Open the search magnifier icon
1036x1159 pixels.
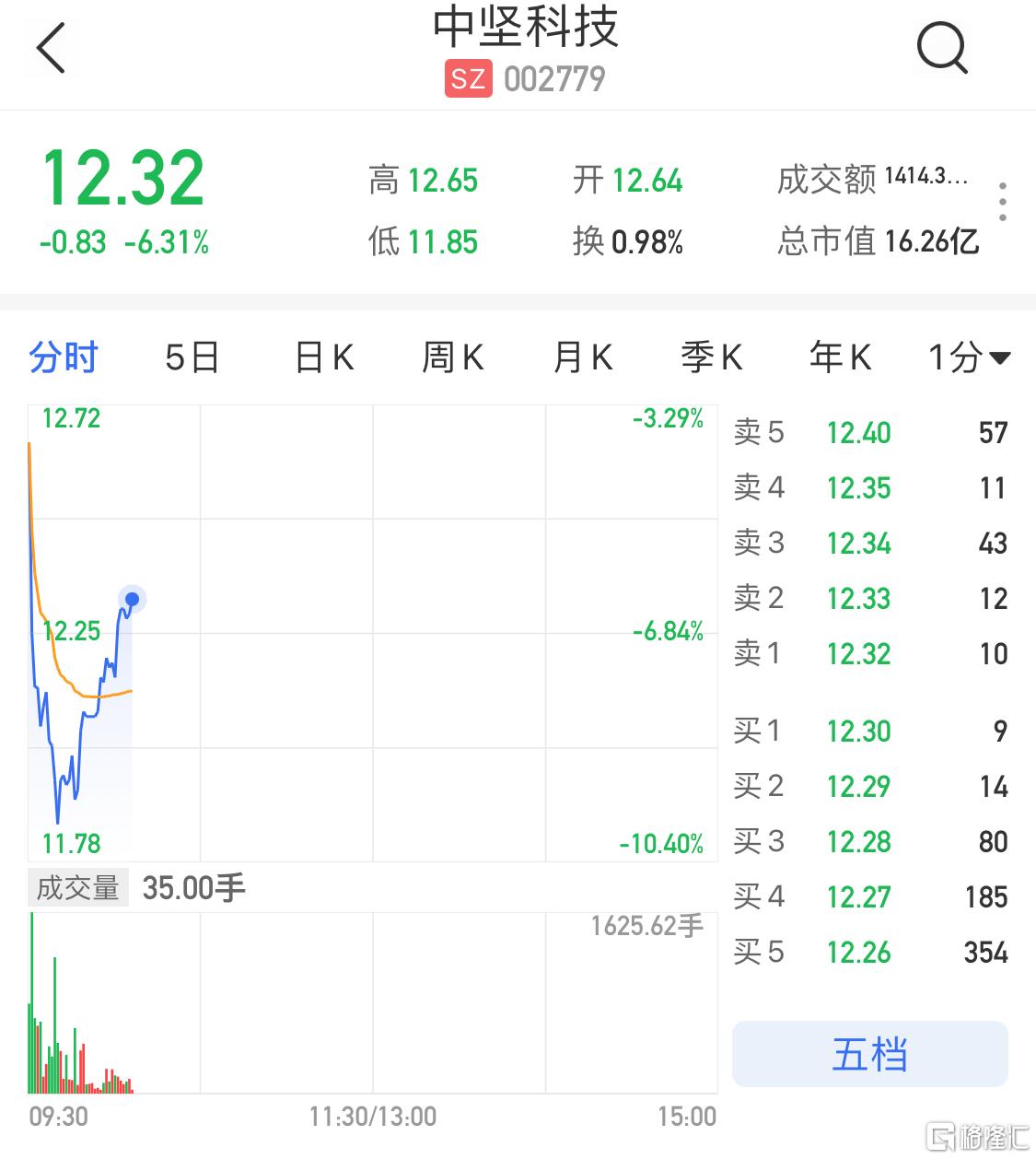942,48
